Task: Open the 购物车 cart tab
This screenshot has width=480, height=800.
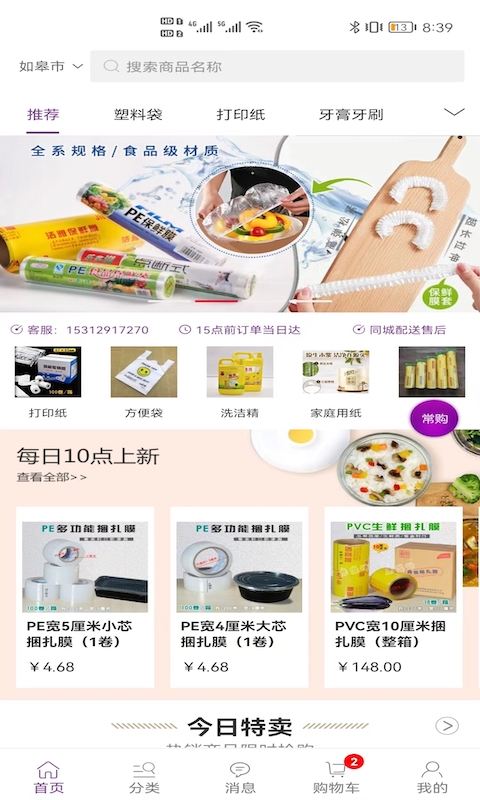Action: click(336, 777)
